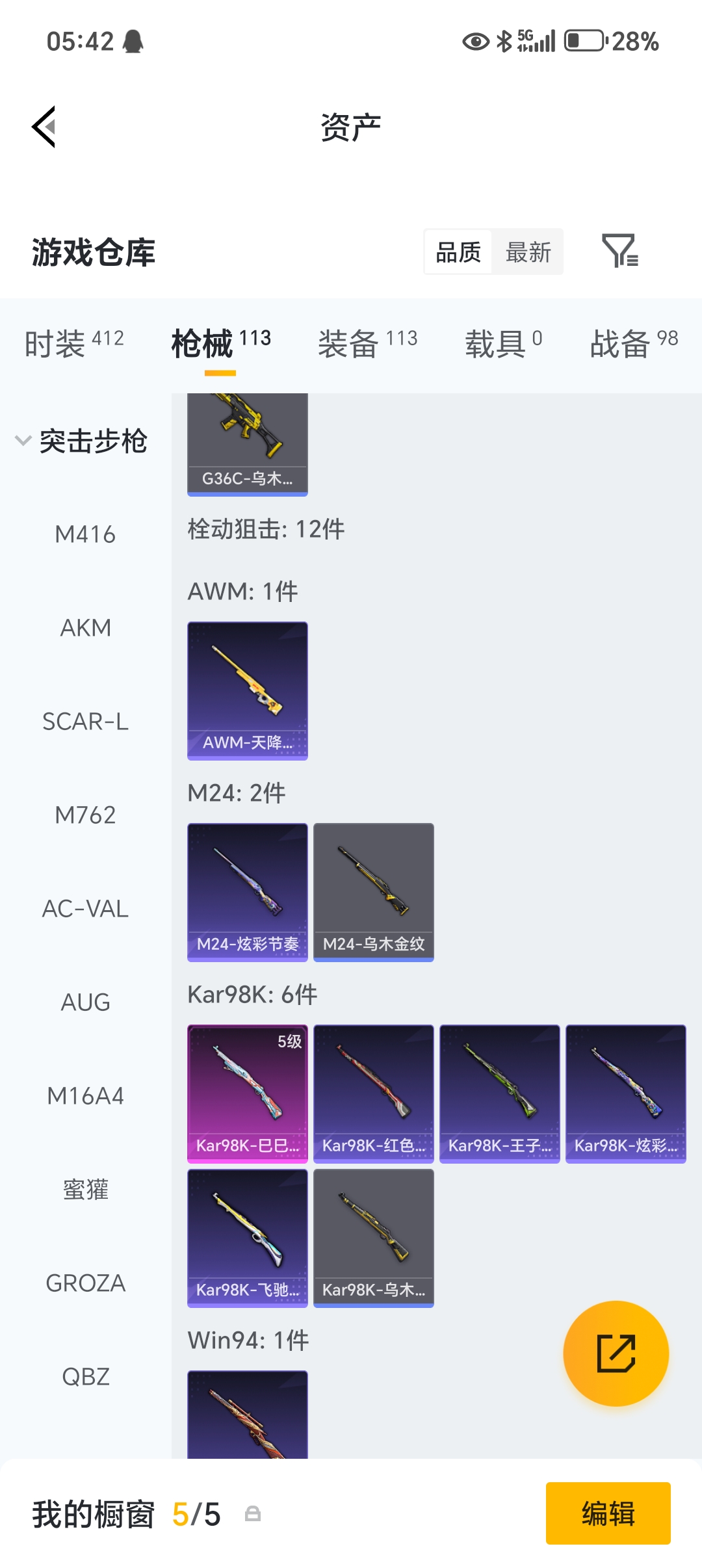702x1568 pixels.
Task: Switch to the 载具 tab
Action: [x=503, y=343]
